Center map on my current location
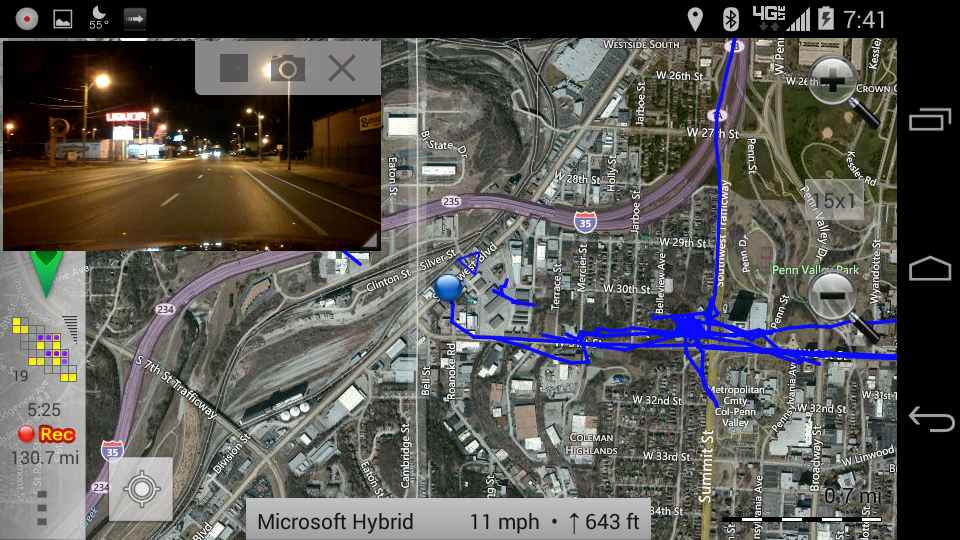Screen dimensions: 960x540 tap(141, 490)
